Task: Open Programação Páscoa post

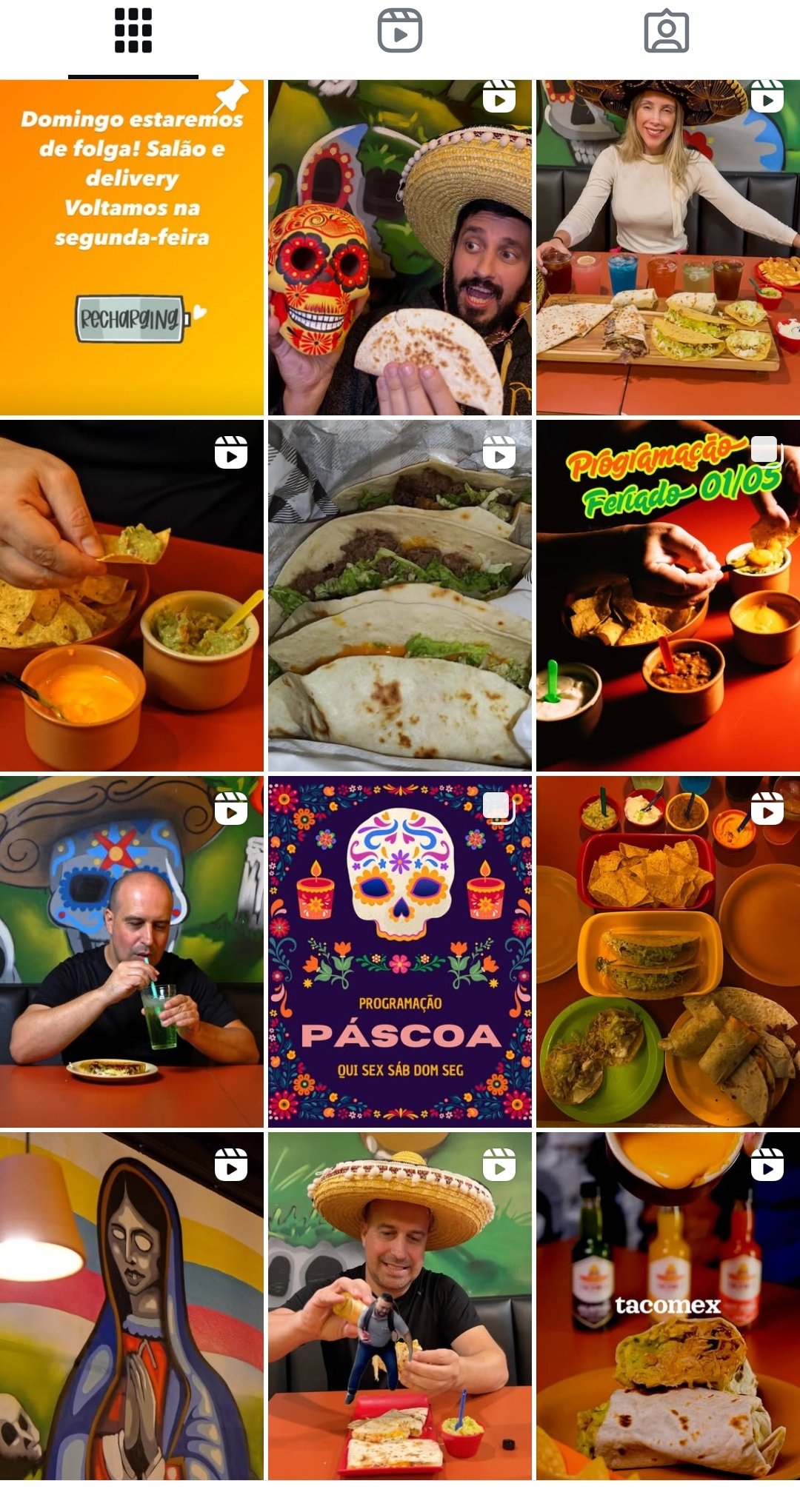Action: pos(400,951)
